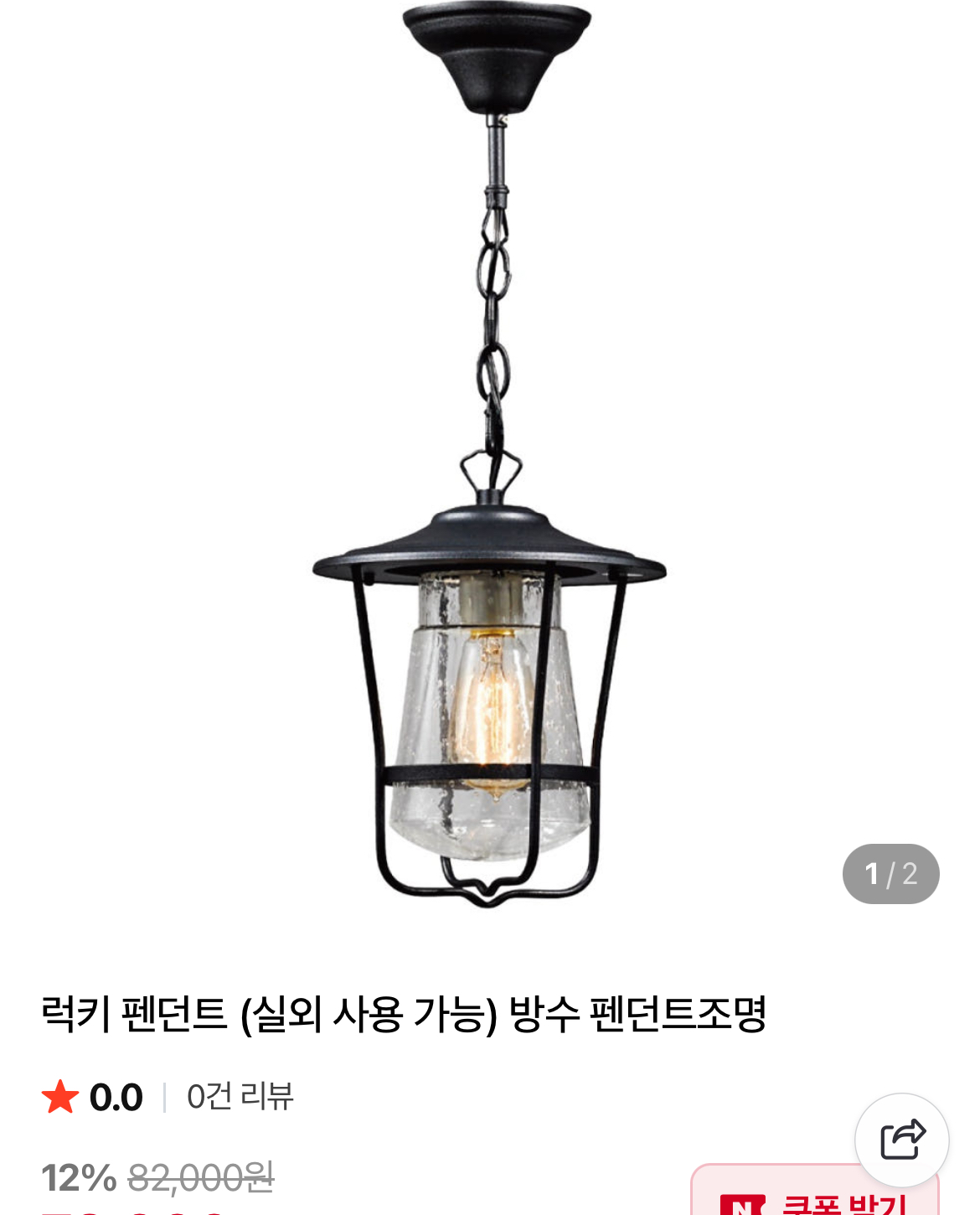Open the 0건 리뷰 reviews

[x=240, y=1097]
